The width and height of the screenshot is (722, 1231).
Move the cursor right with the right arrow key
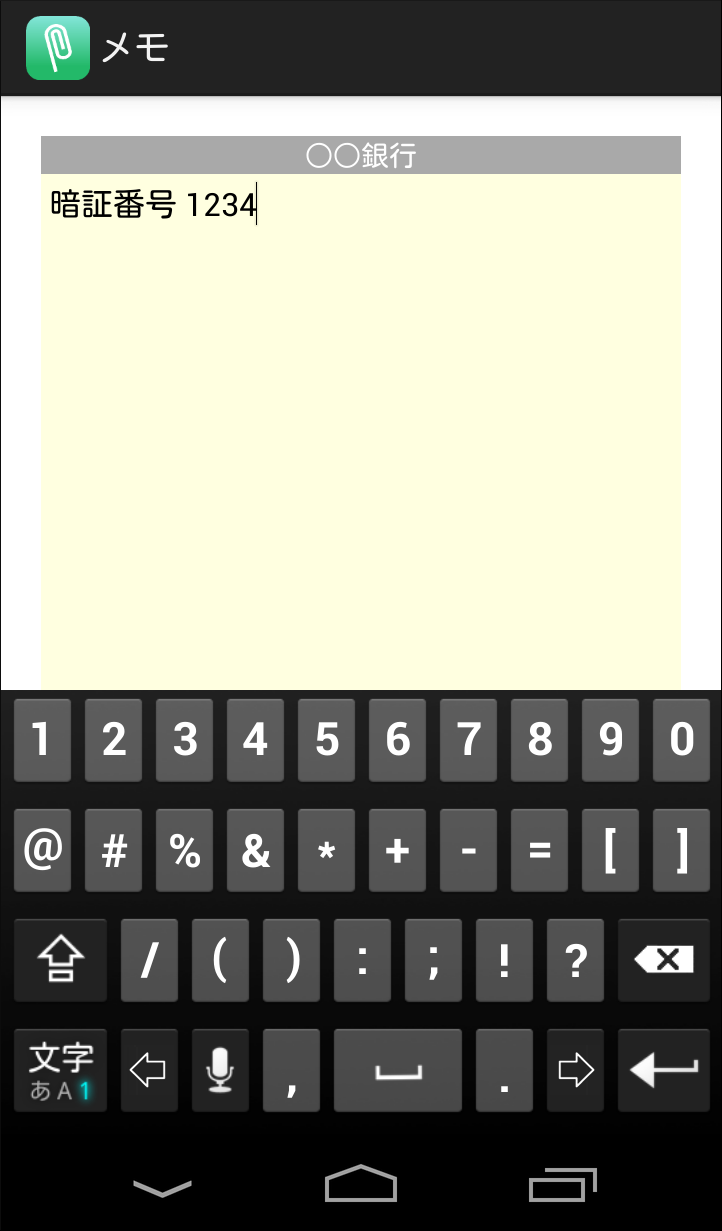(575, 1070)
